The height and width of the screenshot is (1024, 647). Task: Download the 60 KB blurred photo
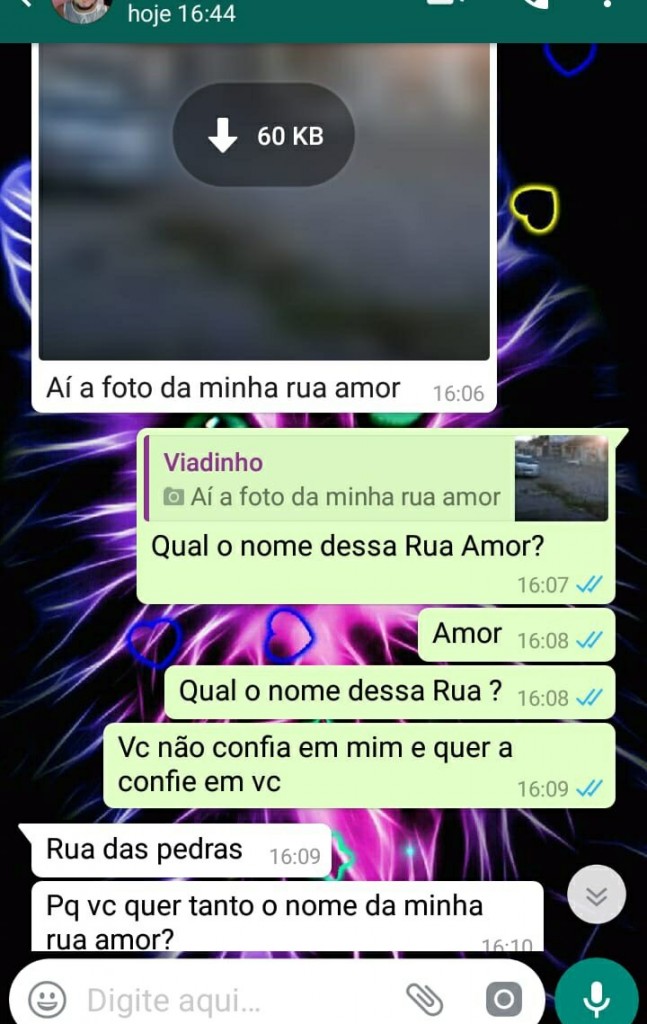point(263,136)
